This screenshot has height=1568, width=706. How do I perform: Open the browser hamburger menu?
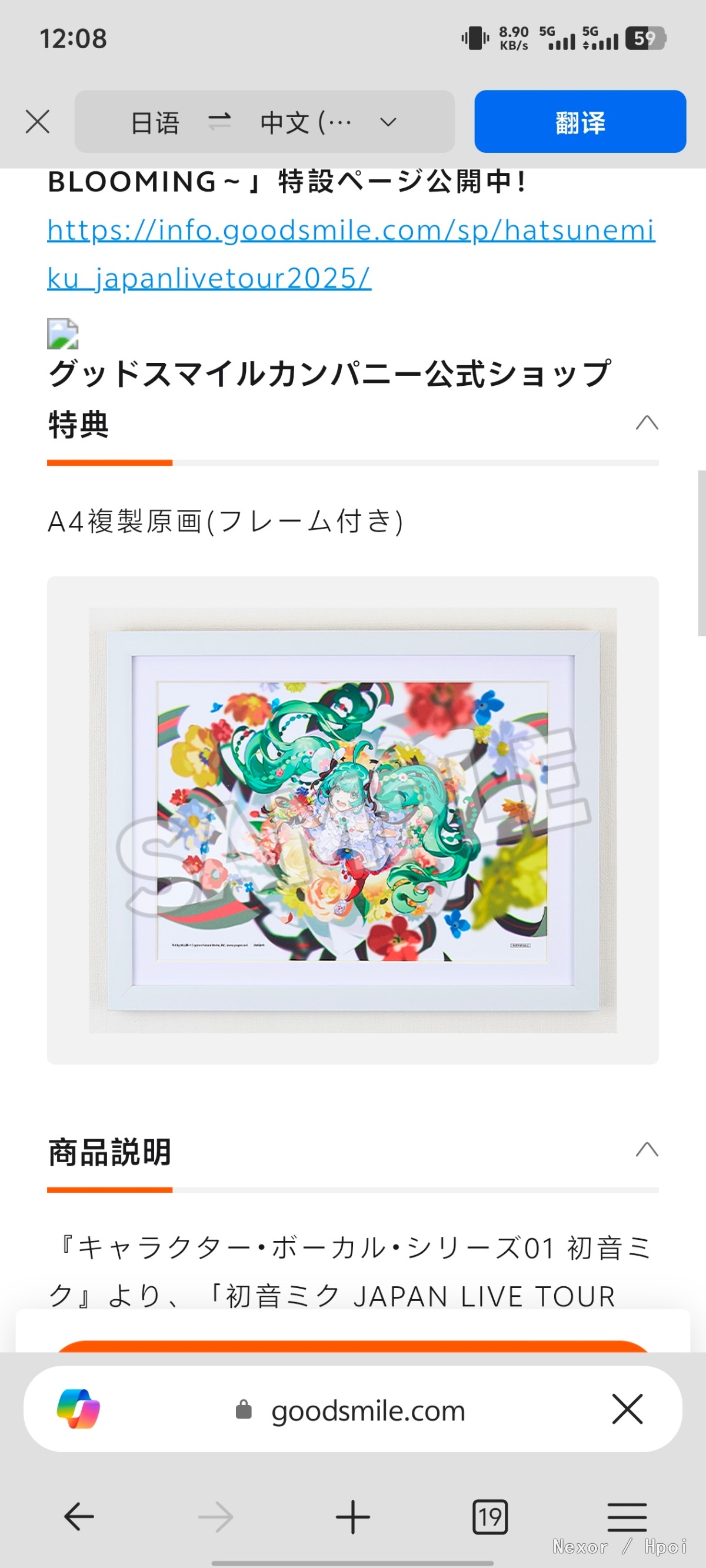tap(627, 1516)
